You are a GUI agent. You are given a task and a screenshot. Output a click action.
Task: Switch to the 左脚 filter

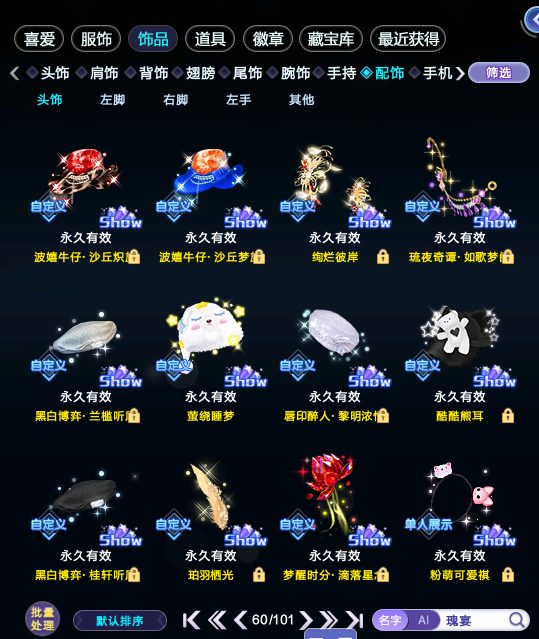(x=112, y=100)
